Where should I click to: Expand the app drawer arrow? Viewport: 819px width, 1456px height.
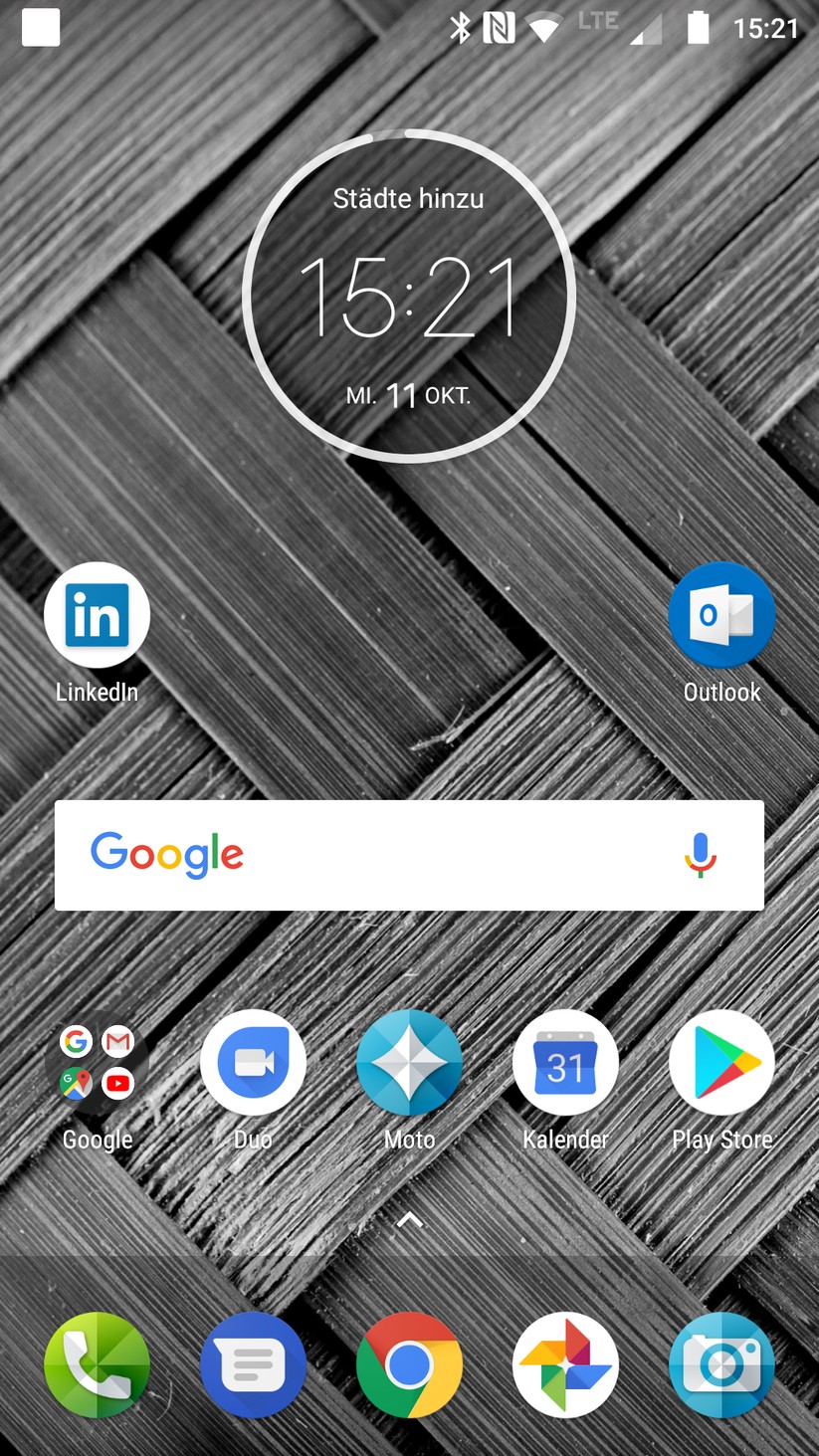[409, 1220]
